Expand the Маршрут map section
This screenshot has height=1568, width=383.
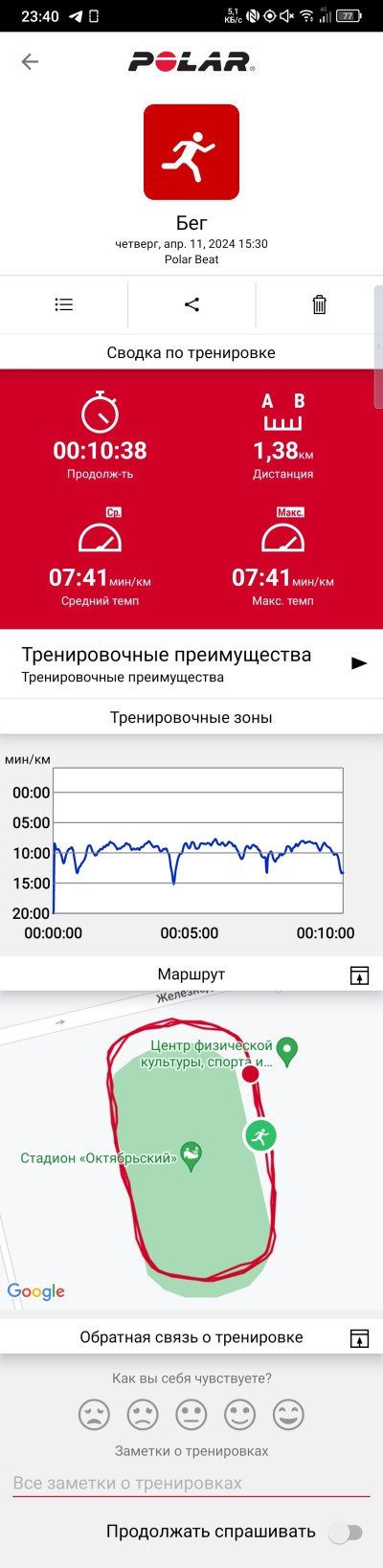click(359, 975)
